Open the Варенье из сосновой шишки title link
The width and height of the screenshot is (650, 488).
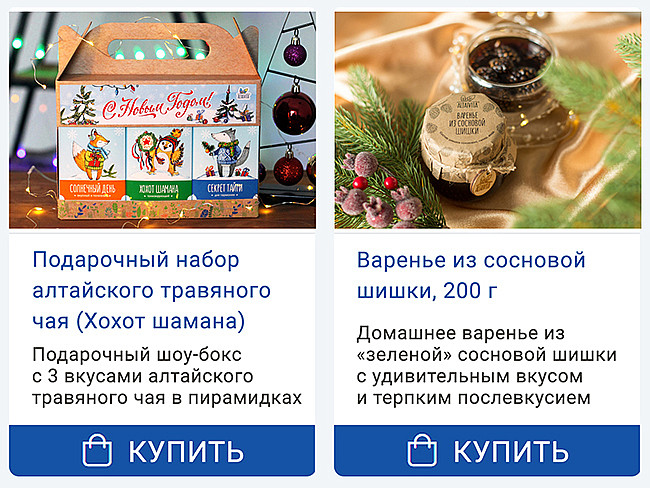470,276
